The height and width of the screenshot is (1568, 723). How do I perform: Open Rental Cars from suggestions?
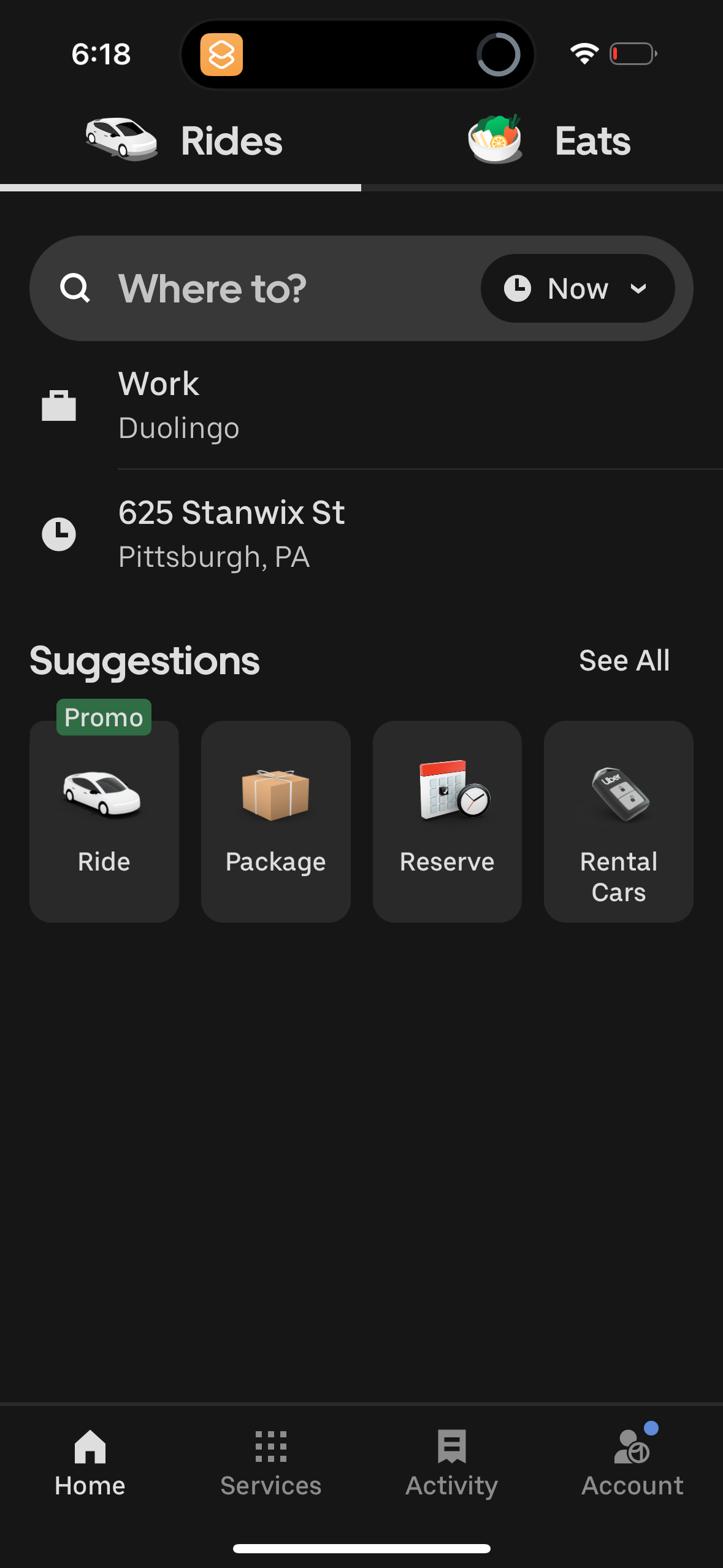click(x=618, y=794)
